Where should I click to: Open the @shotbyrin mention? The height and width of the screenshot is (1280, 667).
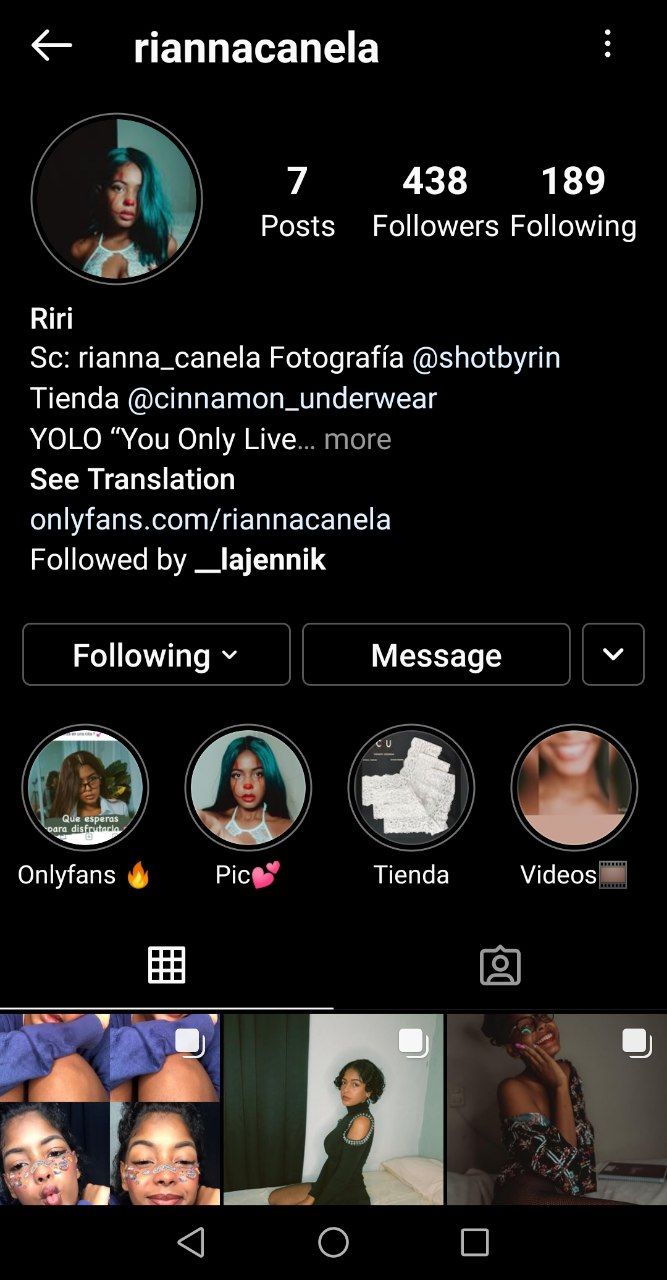486,358
